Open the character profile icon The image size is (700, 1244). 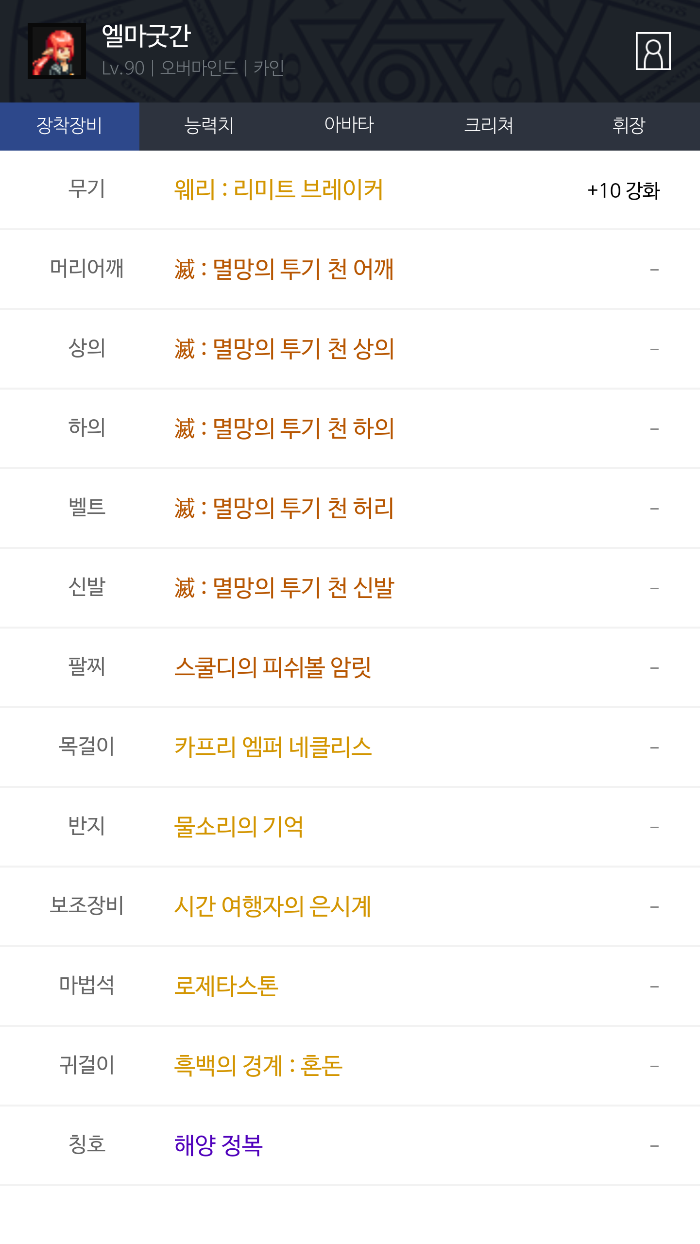coord(653,51)
